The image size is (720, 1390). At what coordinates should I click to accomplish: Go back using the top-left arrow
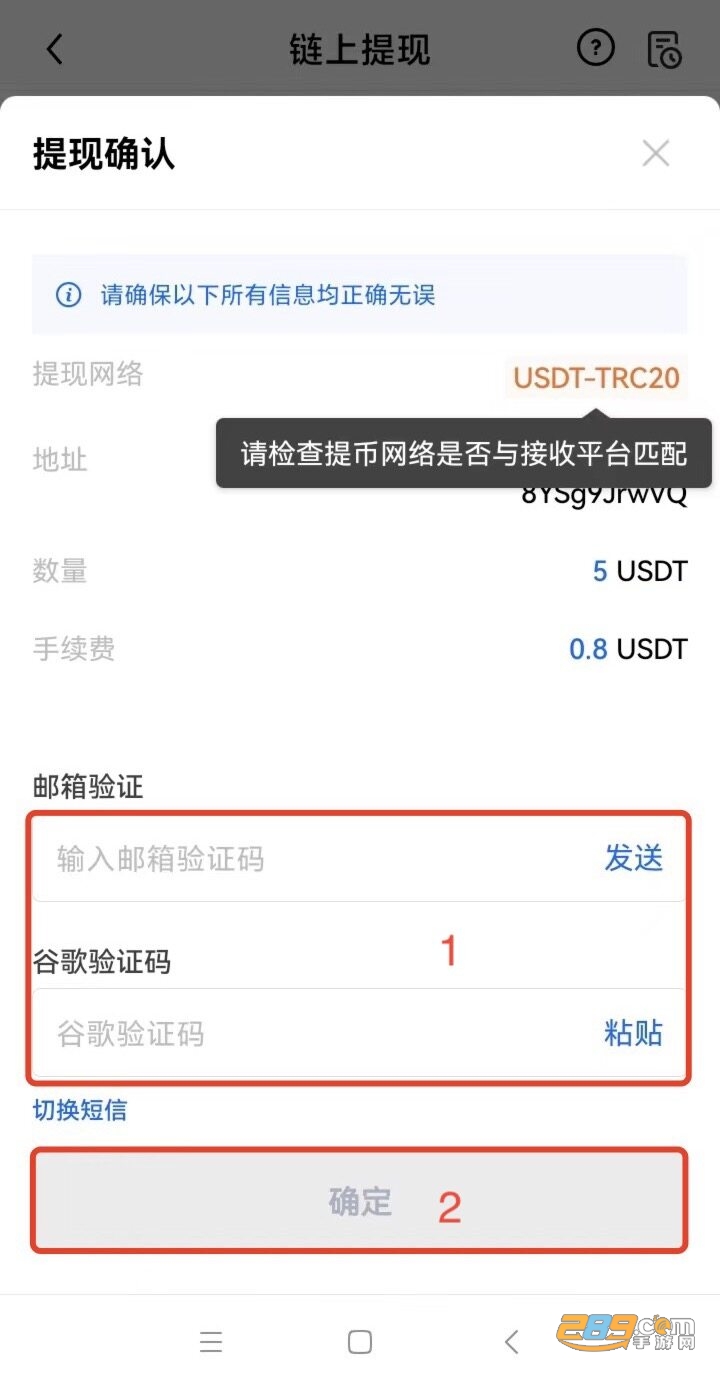coord(55,49)
